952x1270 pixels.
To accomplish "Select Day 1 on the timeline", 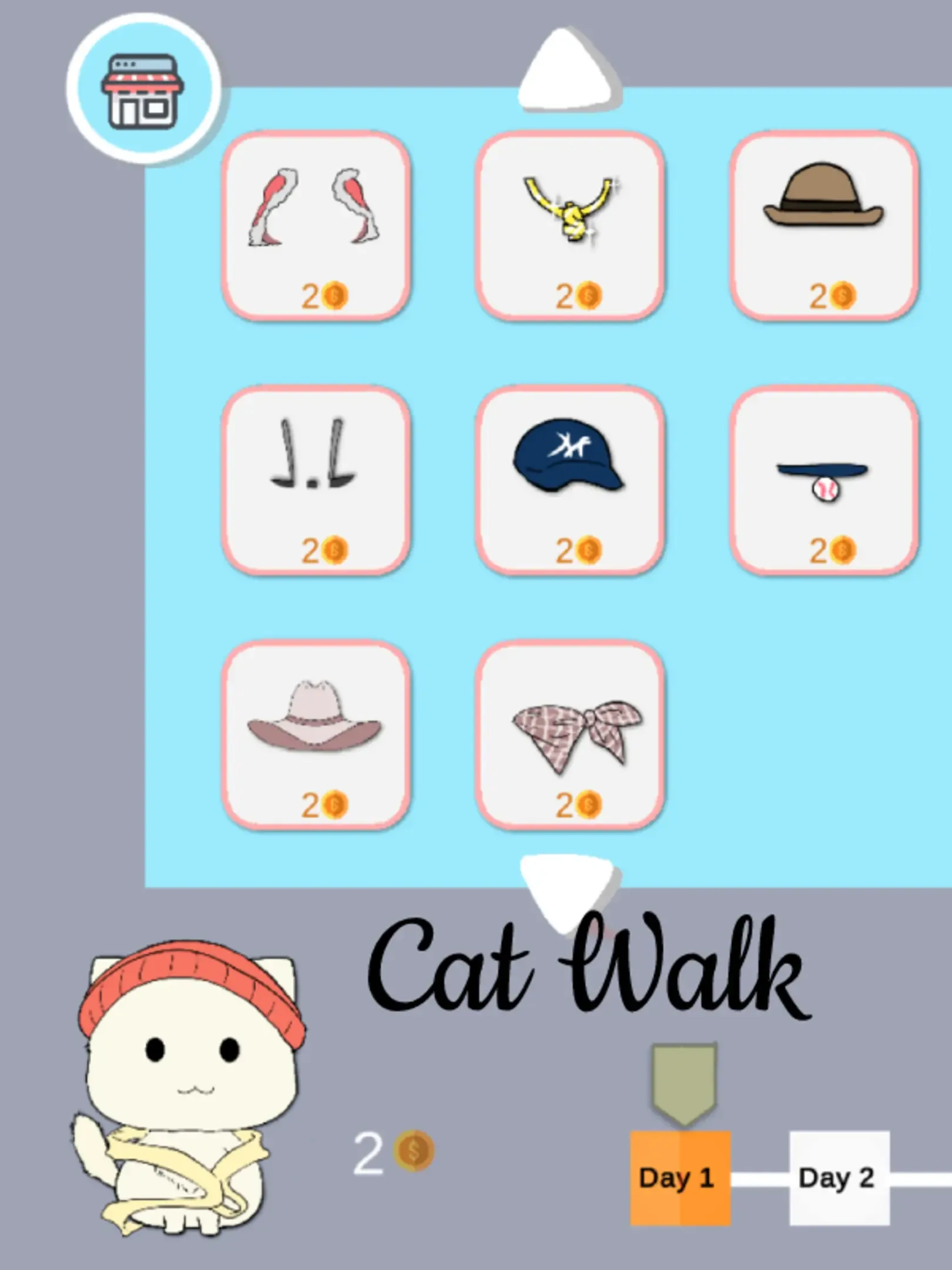I will click(x=680, y=1178).
